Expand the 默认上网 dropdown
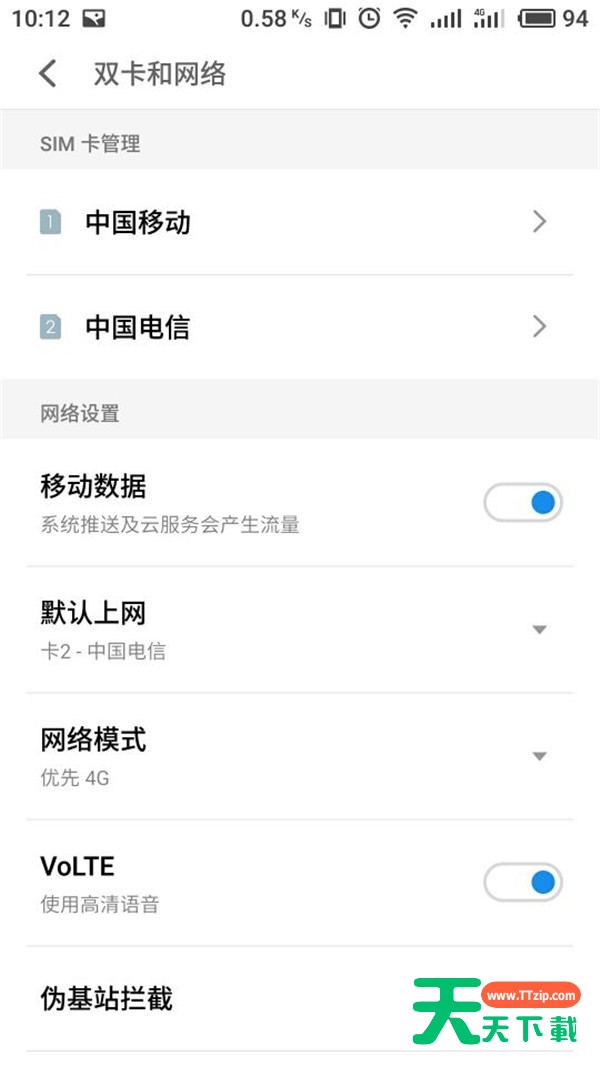 click(x=300, y=630)
